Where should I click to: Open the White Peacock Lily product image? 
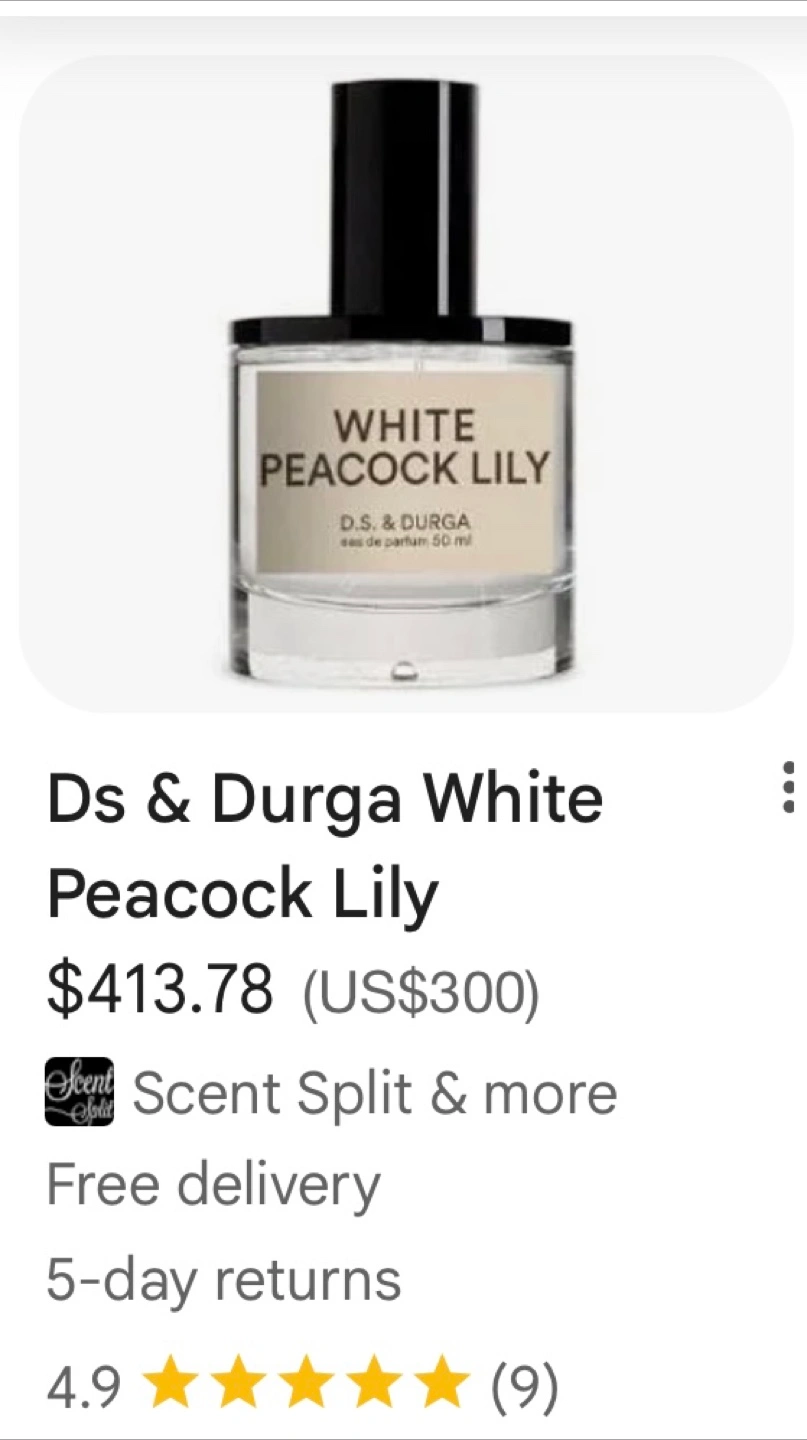[x=403, y=385]
